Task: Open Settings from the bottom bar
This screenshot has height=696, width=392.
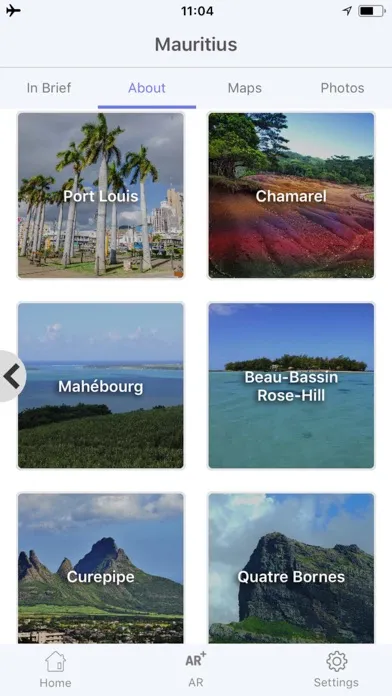Action: coord(336,669)
